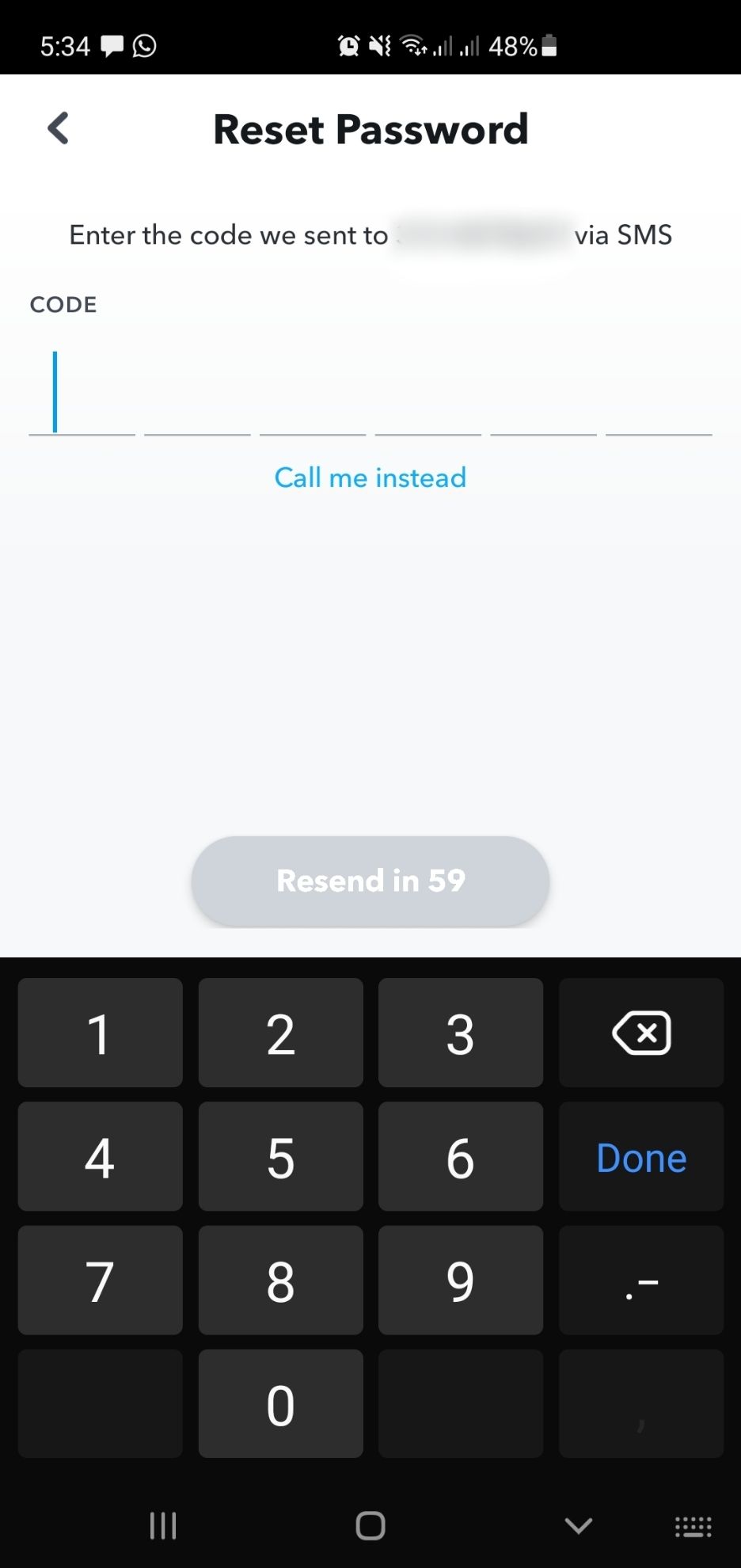Tap the home button
Viewport: 741px width, 1568px height.
[370, 1524]
